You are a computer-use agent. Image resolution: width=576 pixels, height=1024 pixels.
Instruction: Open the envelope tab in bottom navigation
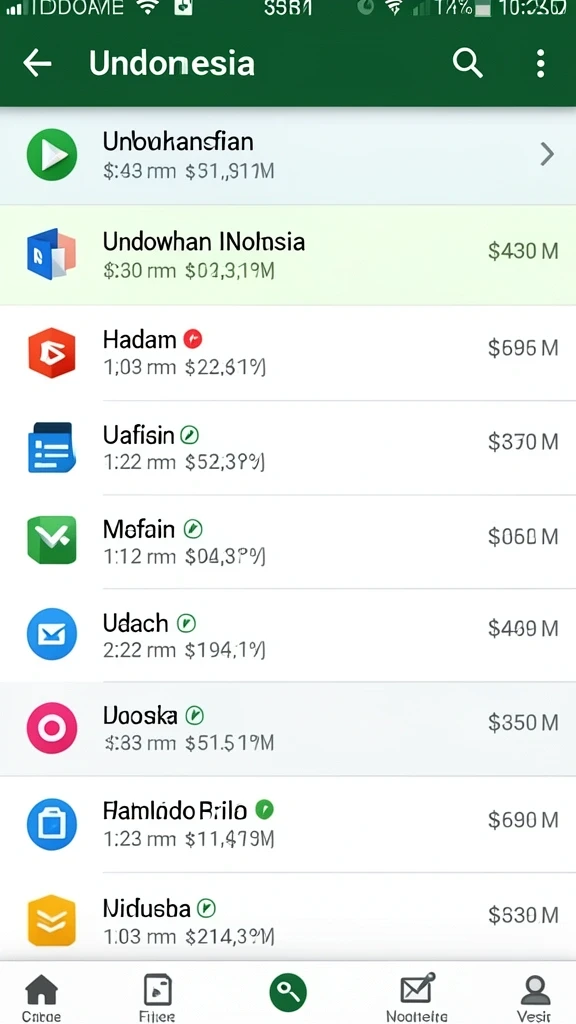417,998
